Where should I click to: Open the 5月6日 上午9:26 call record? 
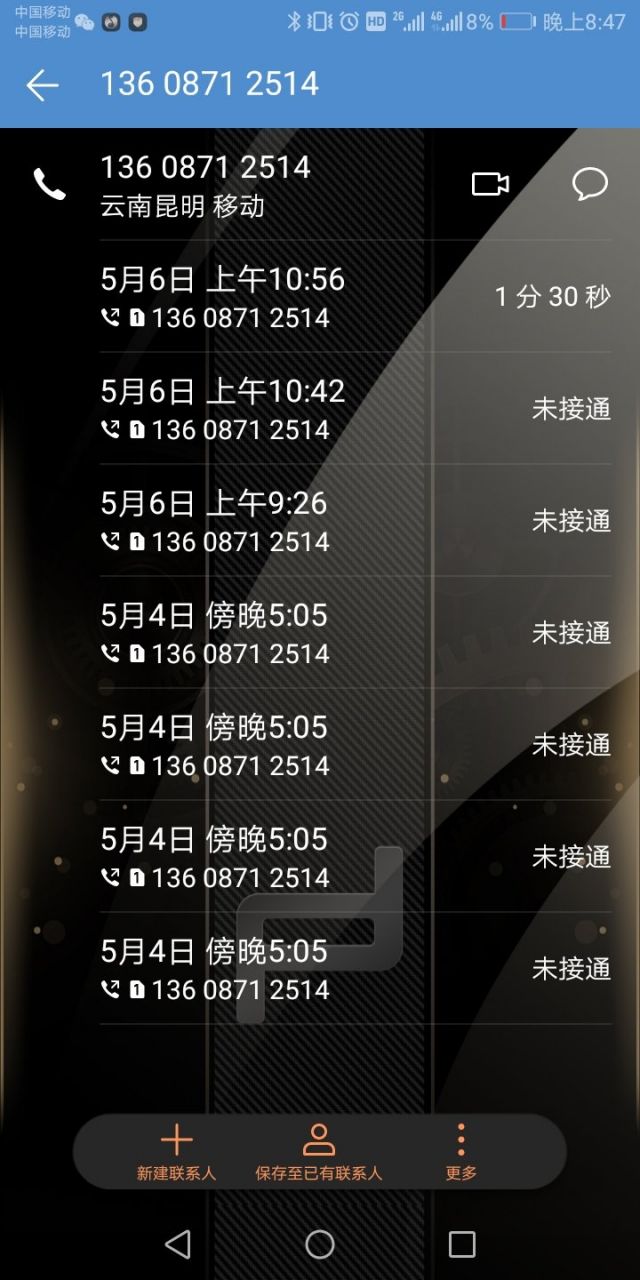(x=355, y=521)
